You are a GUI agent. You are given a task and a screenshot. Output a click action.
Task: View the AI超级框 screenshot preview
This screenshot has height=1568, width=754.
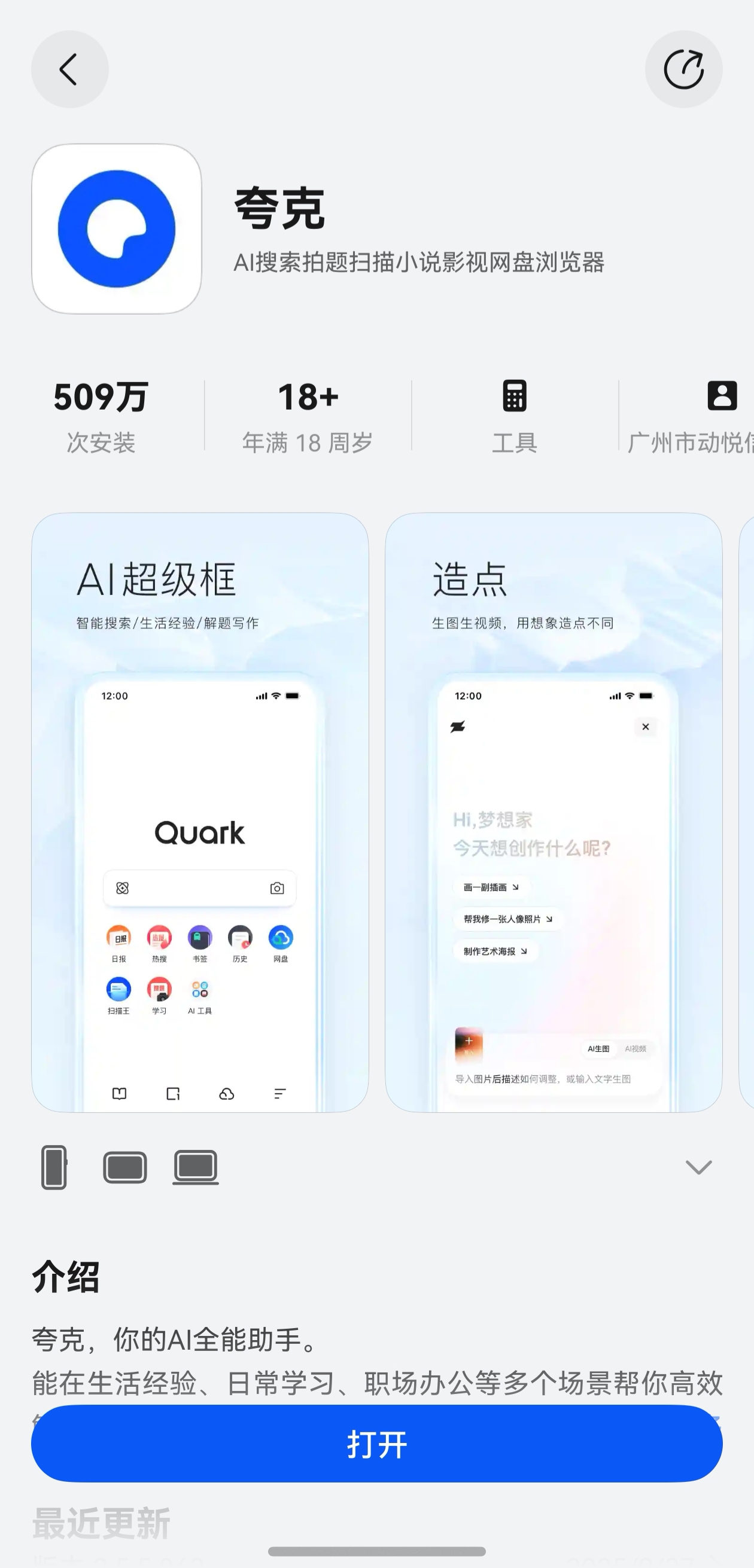200,812
